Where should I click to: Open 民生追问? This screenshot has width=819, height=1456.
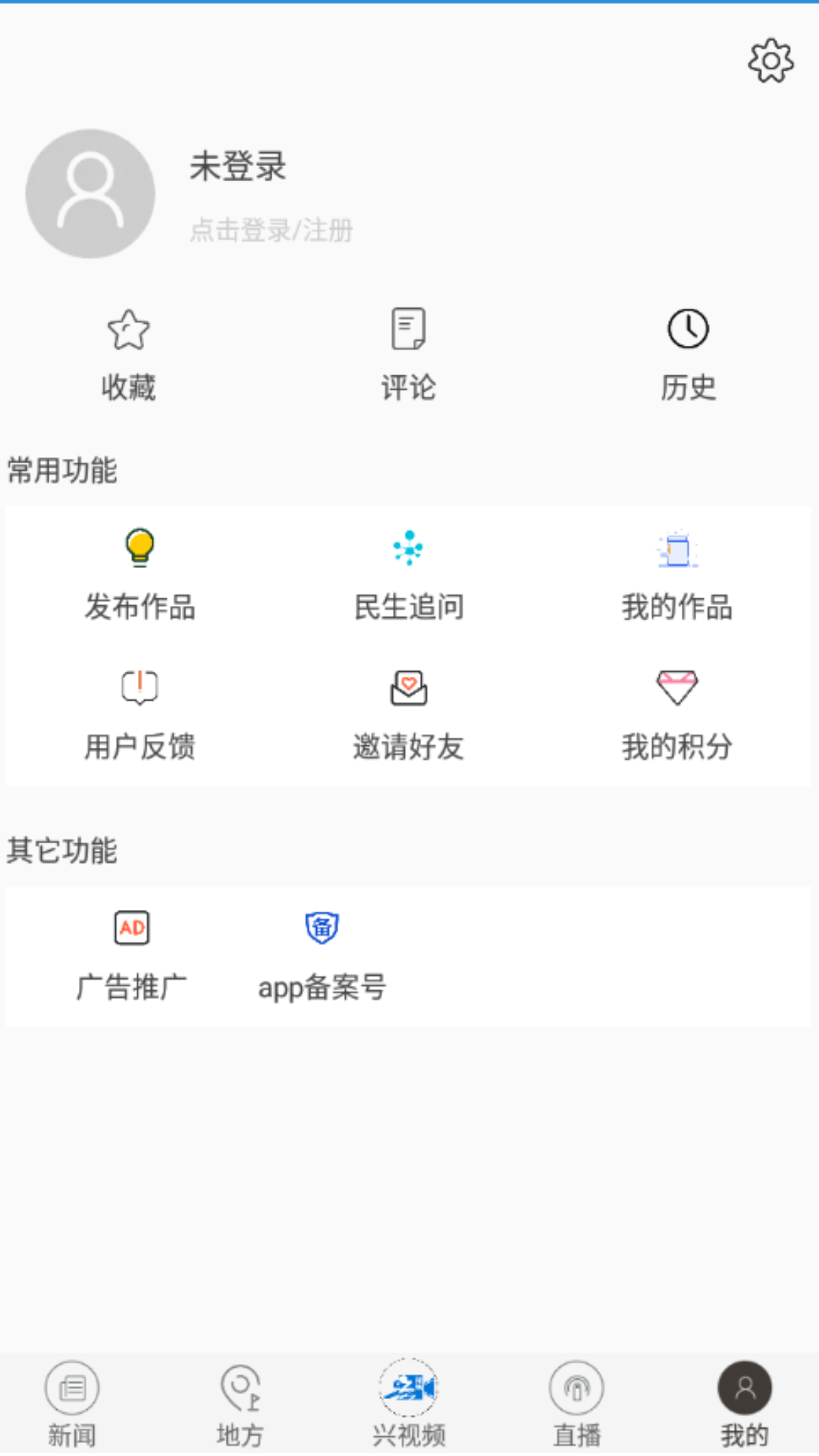(x=409, y=575)
